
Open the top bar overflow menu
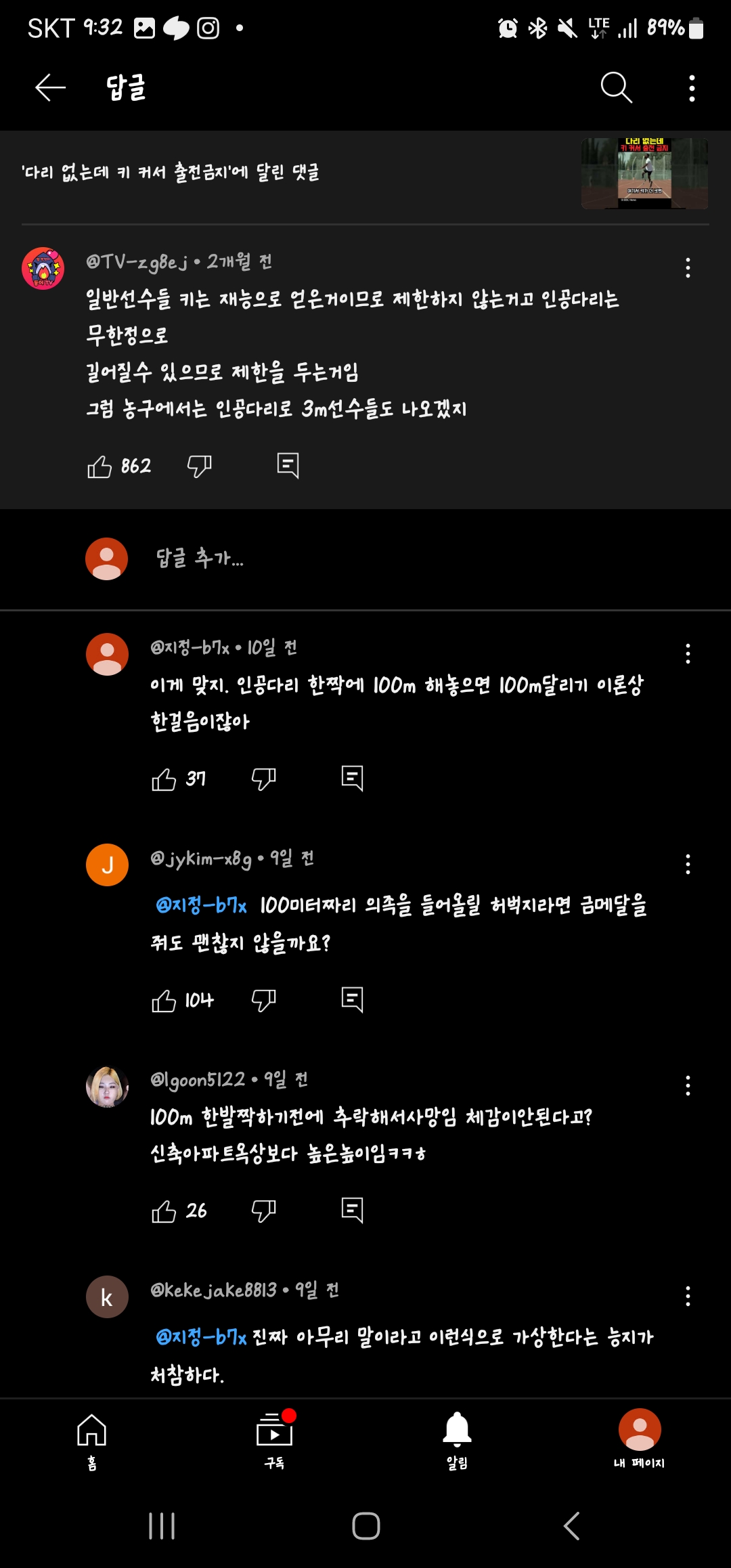[x=692, y=89]
